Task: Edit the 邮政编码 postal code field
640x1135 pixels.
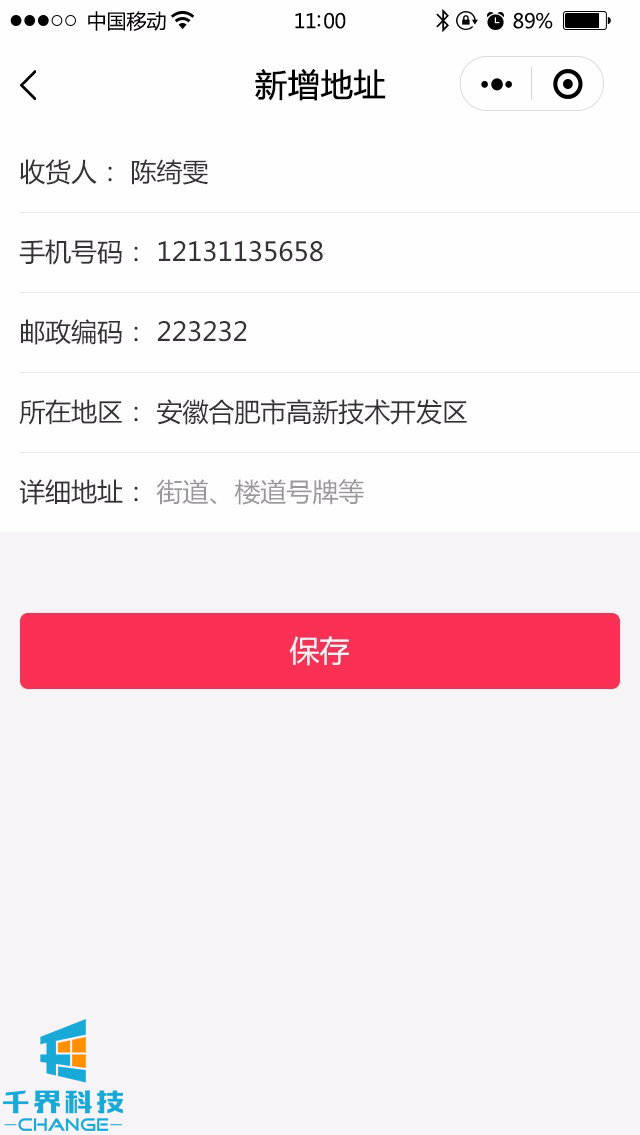Action: [x=390, y=332]
